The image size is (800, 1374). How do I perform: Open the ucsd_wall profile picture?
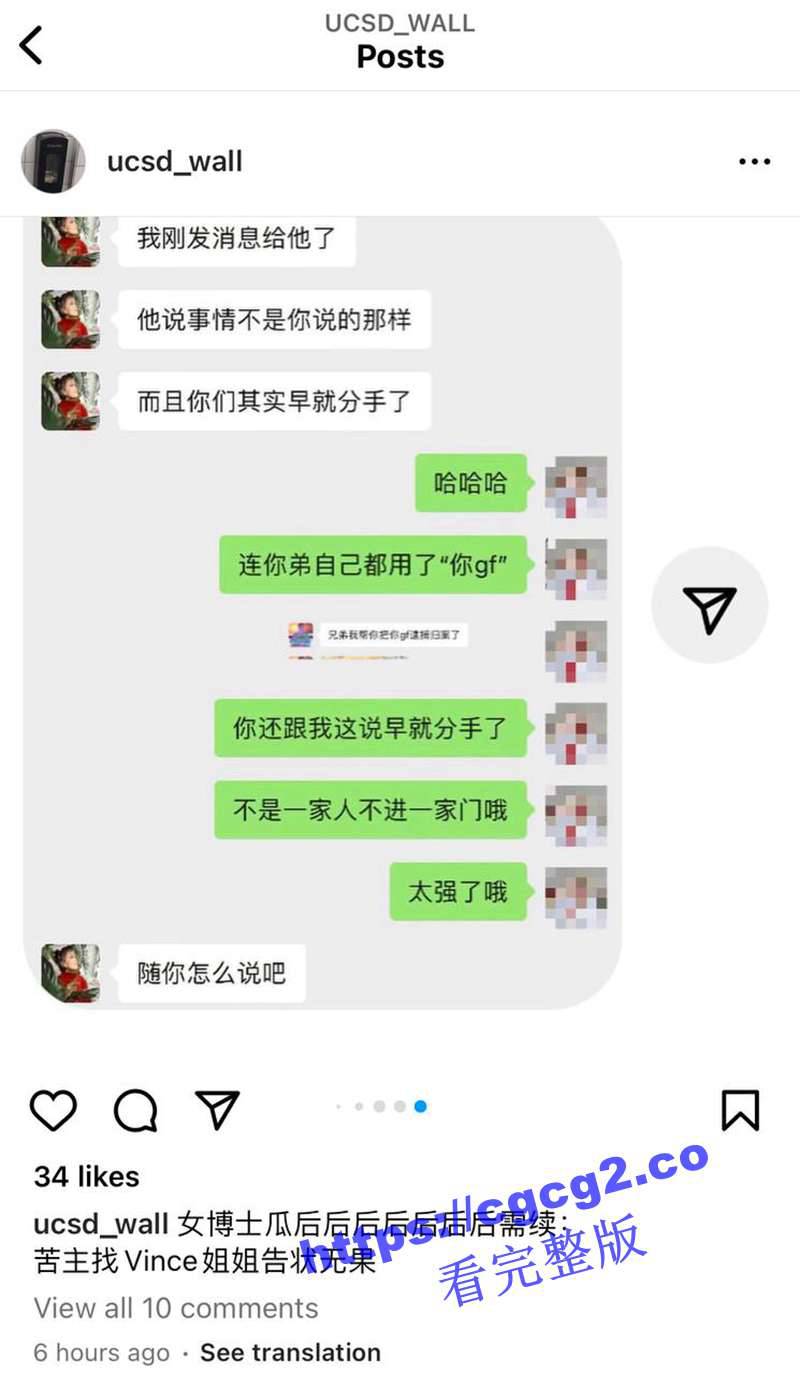point(53,161)
